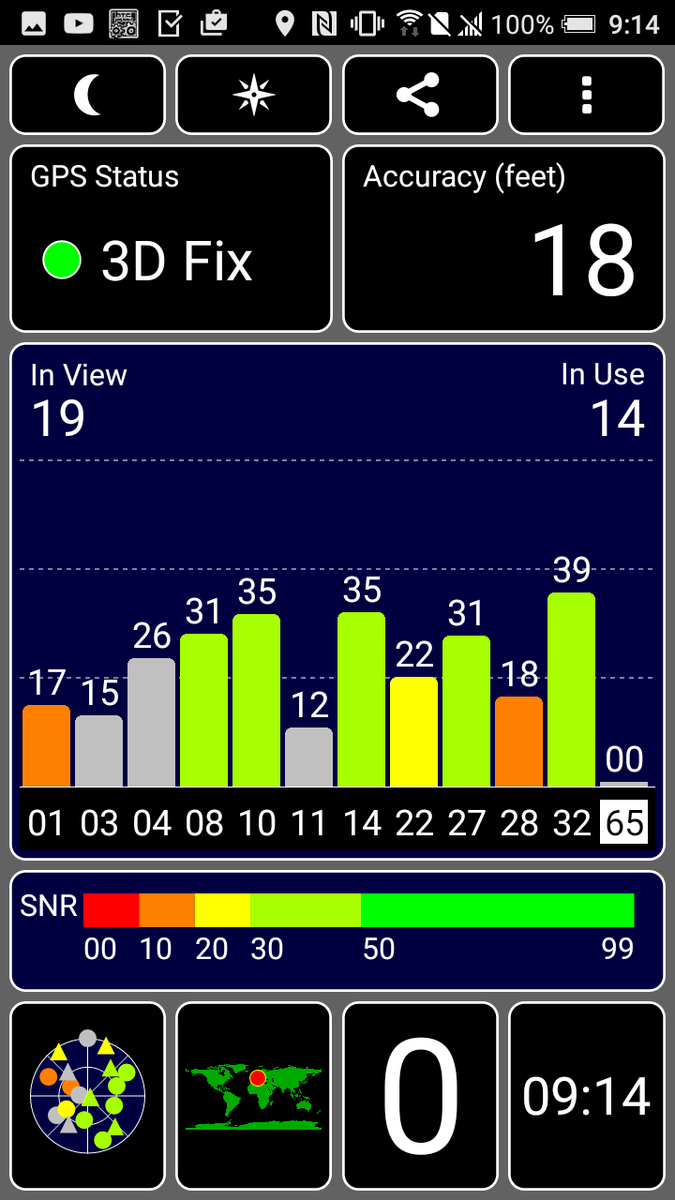
Task: Toggle night mode with the moon icon
Action: point(88,95)
